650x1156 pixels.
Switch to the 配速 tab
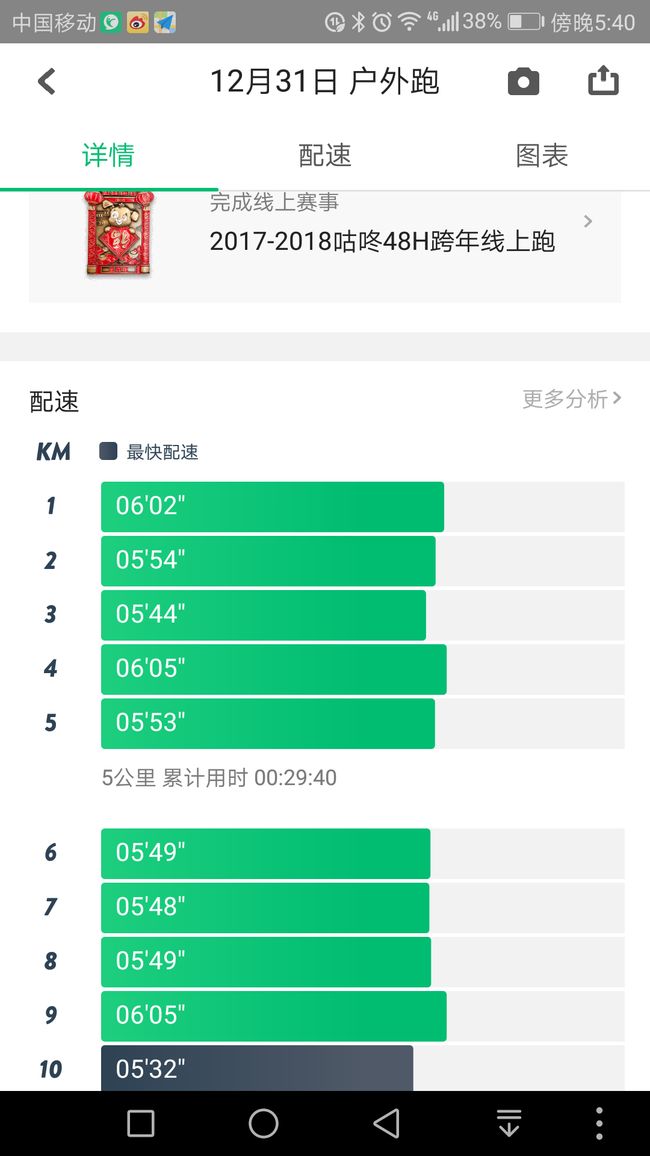pyautogui.click(x=325, y=156)
